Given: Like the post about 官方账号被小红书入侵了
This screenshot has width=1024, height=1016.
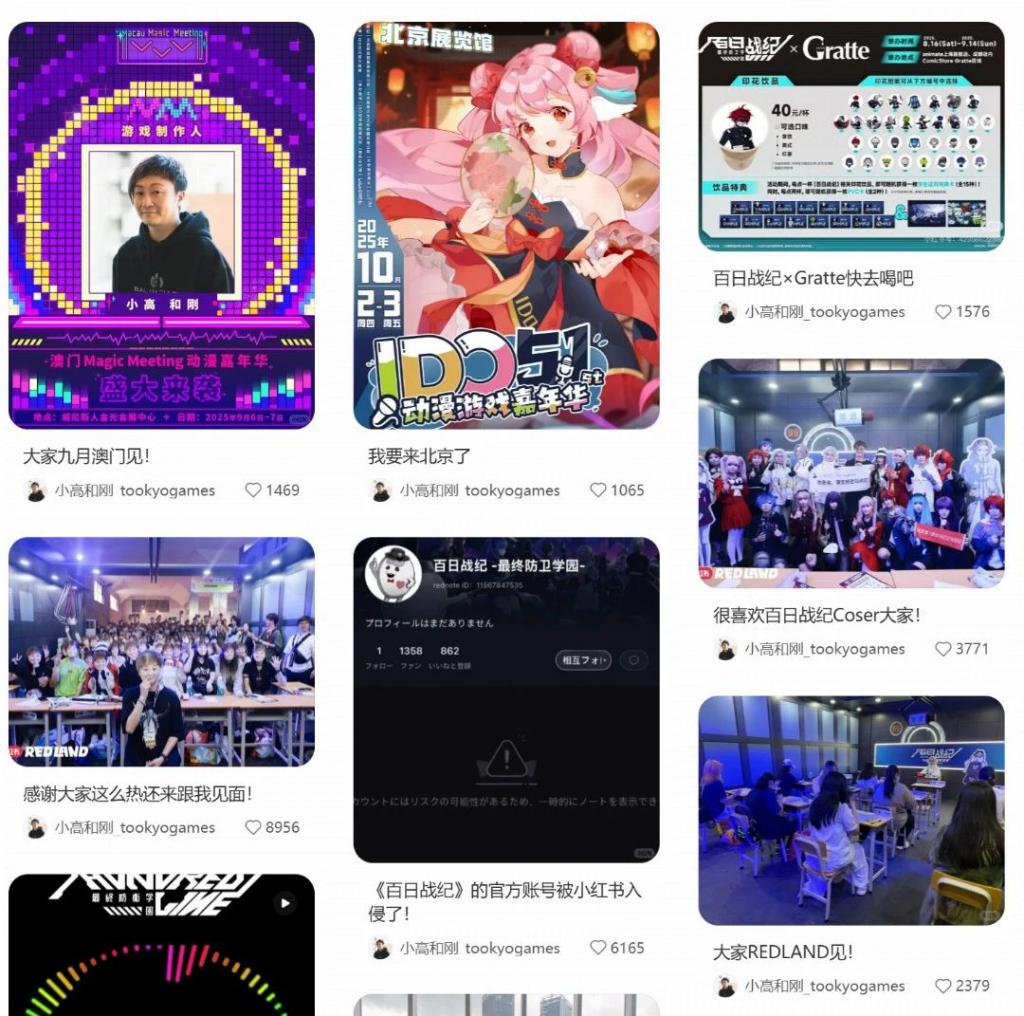Looking at the screenshot, I should click(598, 948).
